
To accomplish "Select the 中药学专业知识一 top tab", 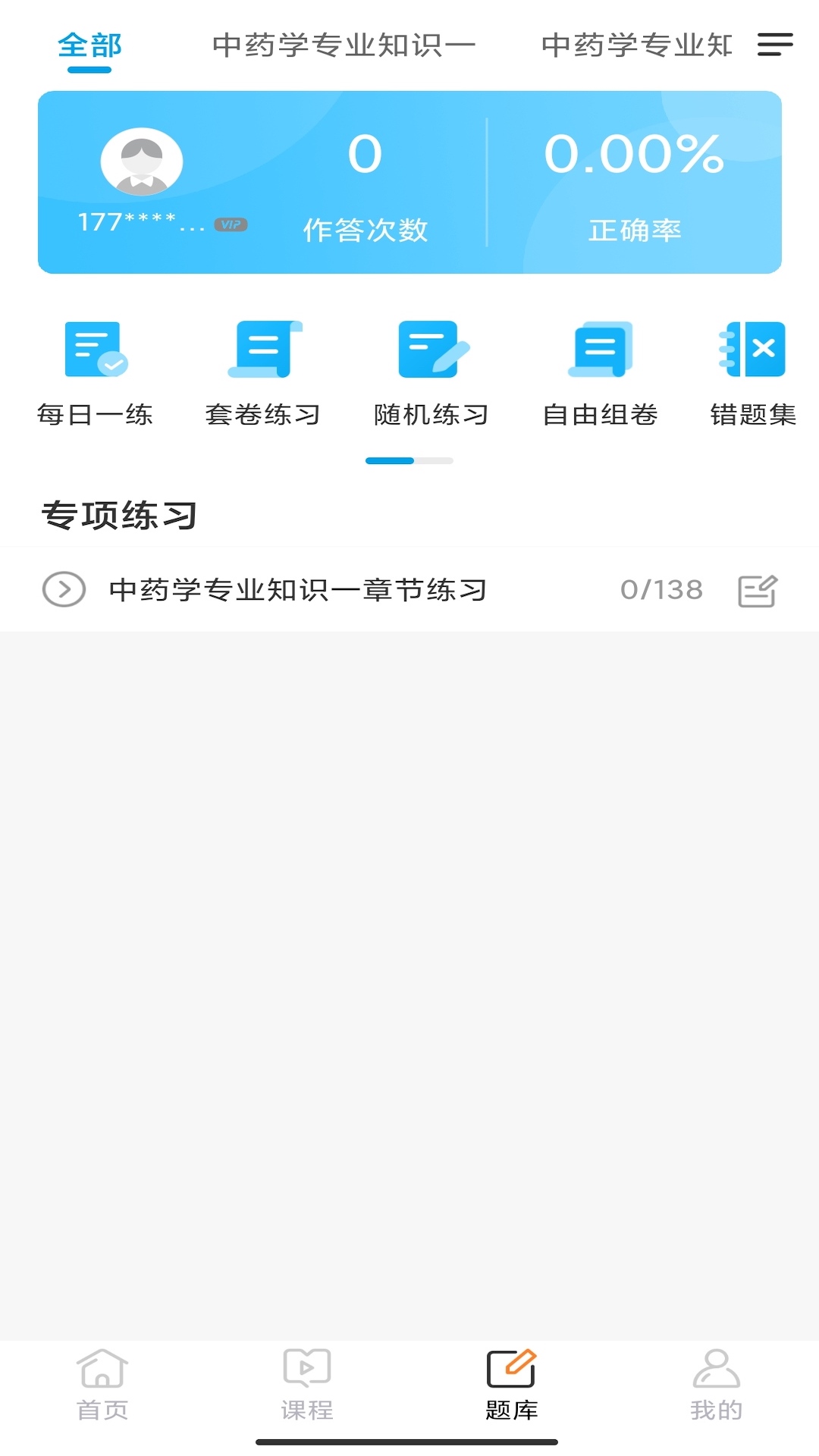I will click(344, 45).
